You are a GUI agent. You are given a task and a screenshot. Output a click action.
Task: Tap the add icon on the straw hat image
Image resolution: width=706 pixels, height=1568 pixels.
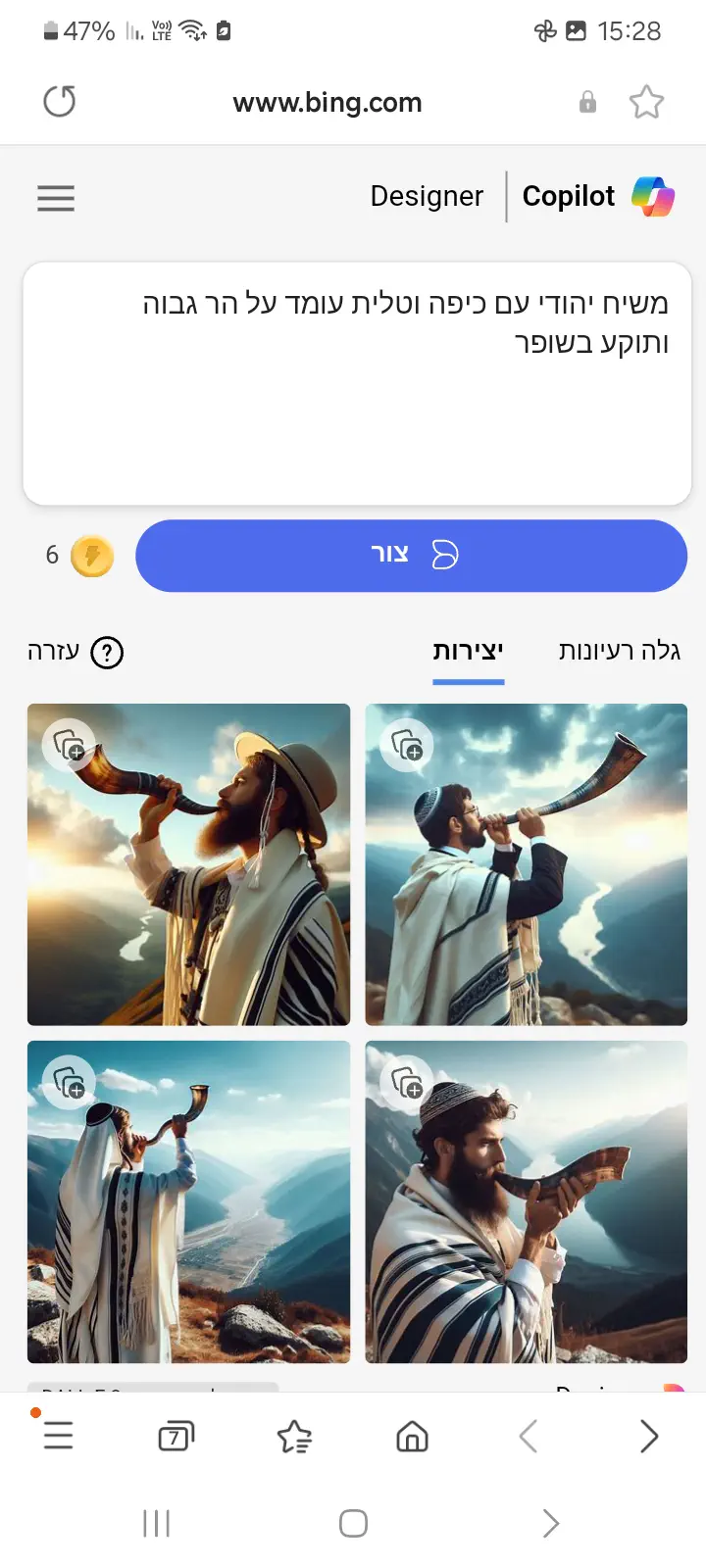[x=69, y=746]
